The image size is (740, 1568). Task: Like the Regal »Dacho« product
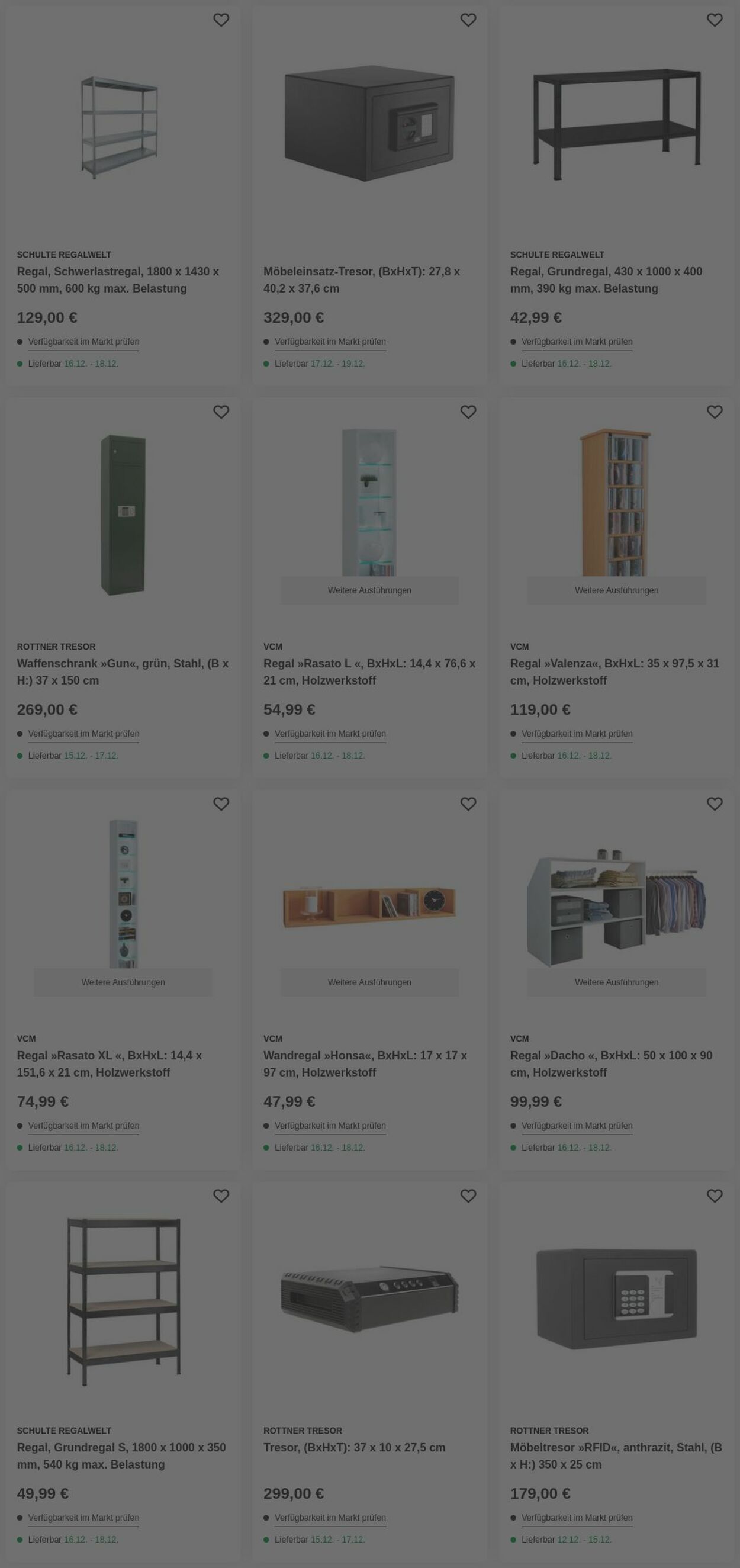tap(715, 804)
